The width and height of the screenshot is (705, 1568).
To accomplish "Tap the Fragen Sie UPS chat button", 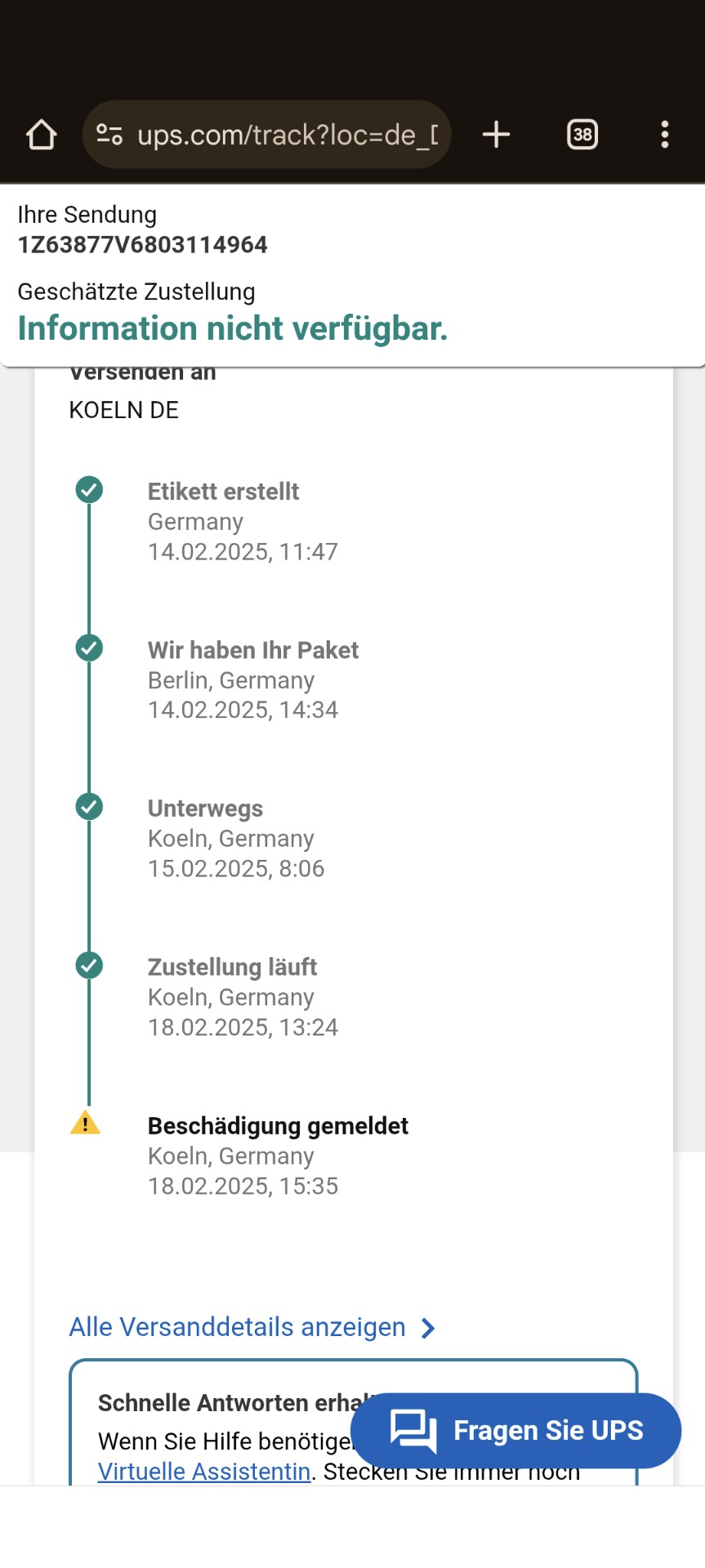I will (x=516, y=1431).
